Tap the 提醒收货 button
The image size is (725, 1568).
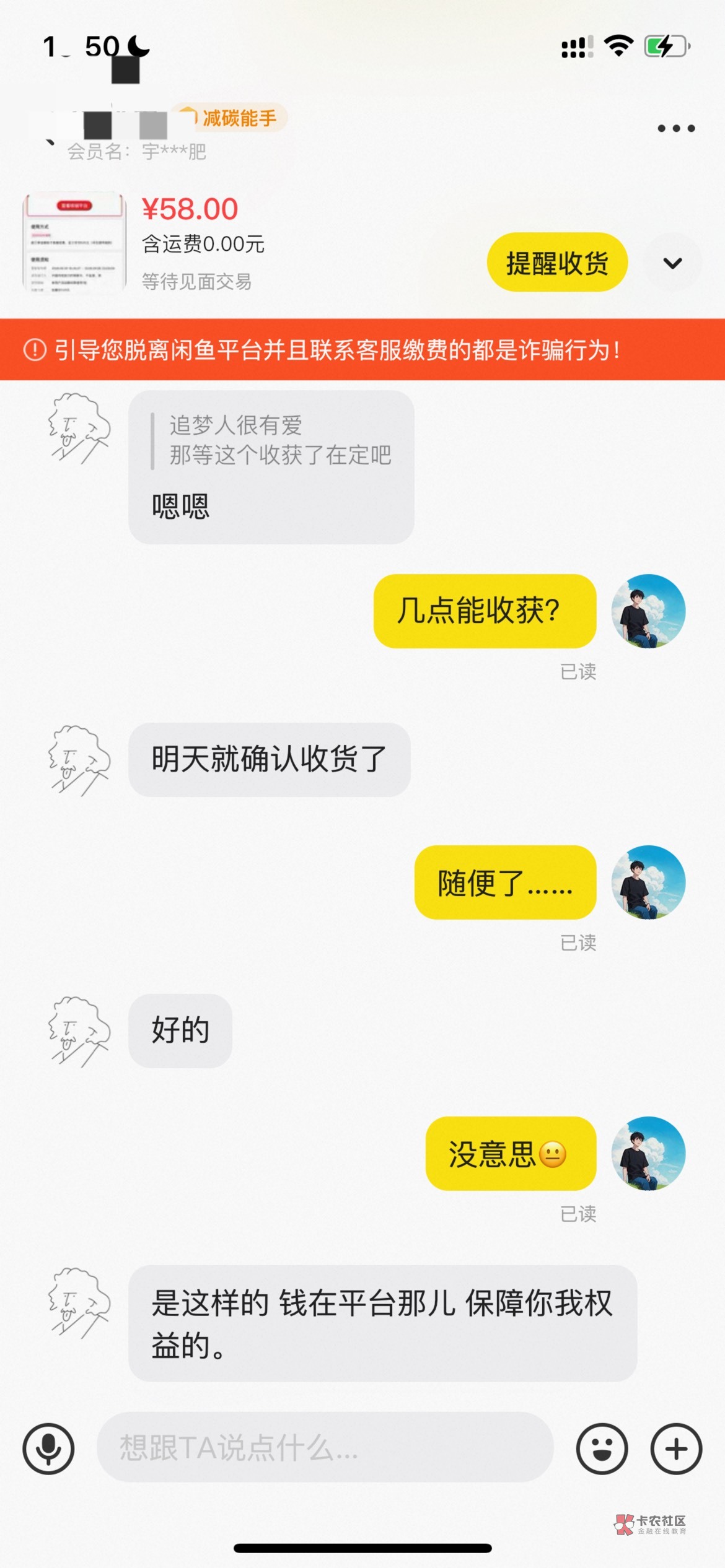(557, 263)
